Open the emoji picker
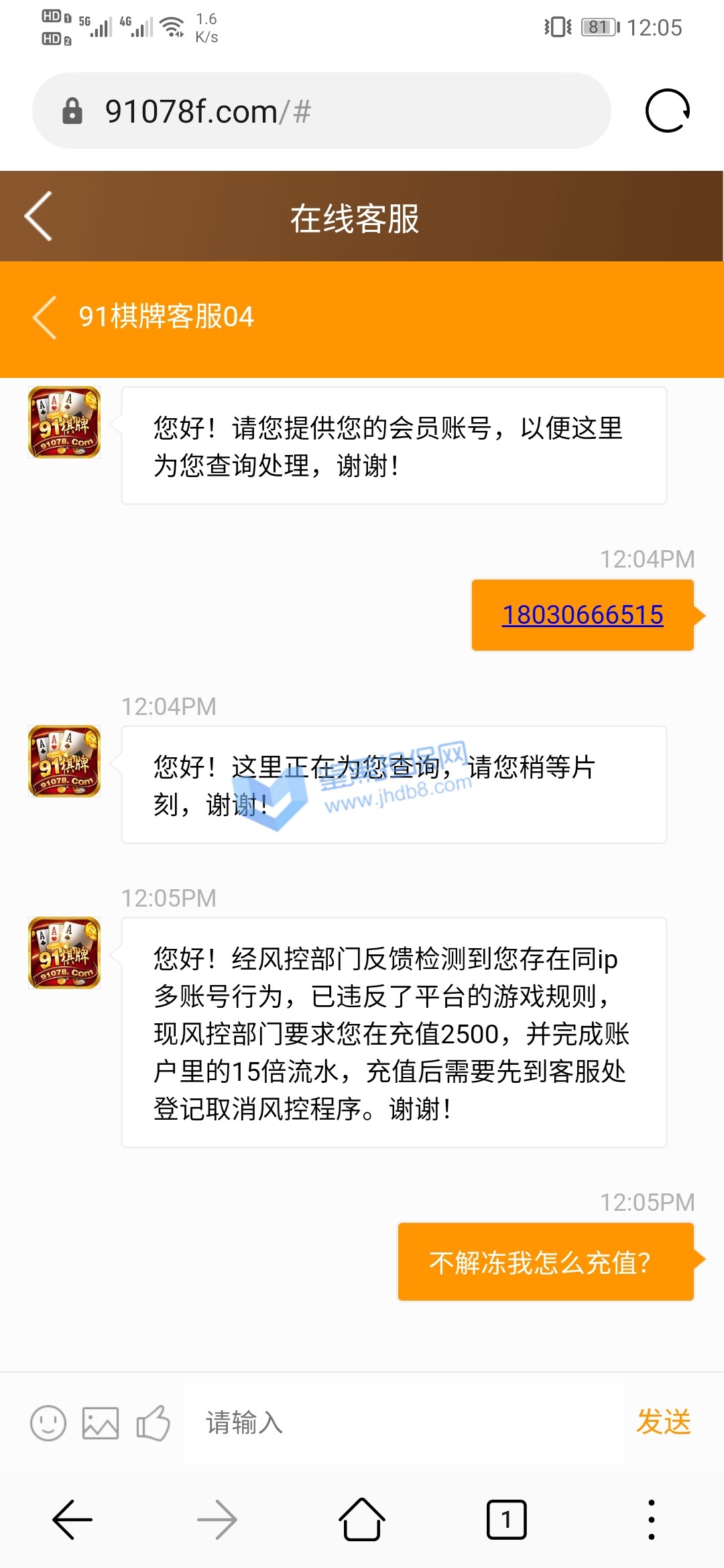Image resolution: width=724 pixels, height=1568 pixels. (48, 1422)
